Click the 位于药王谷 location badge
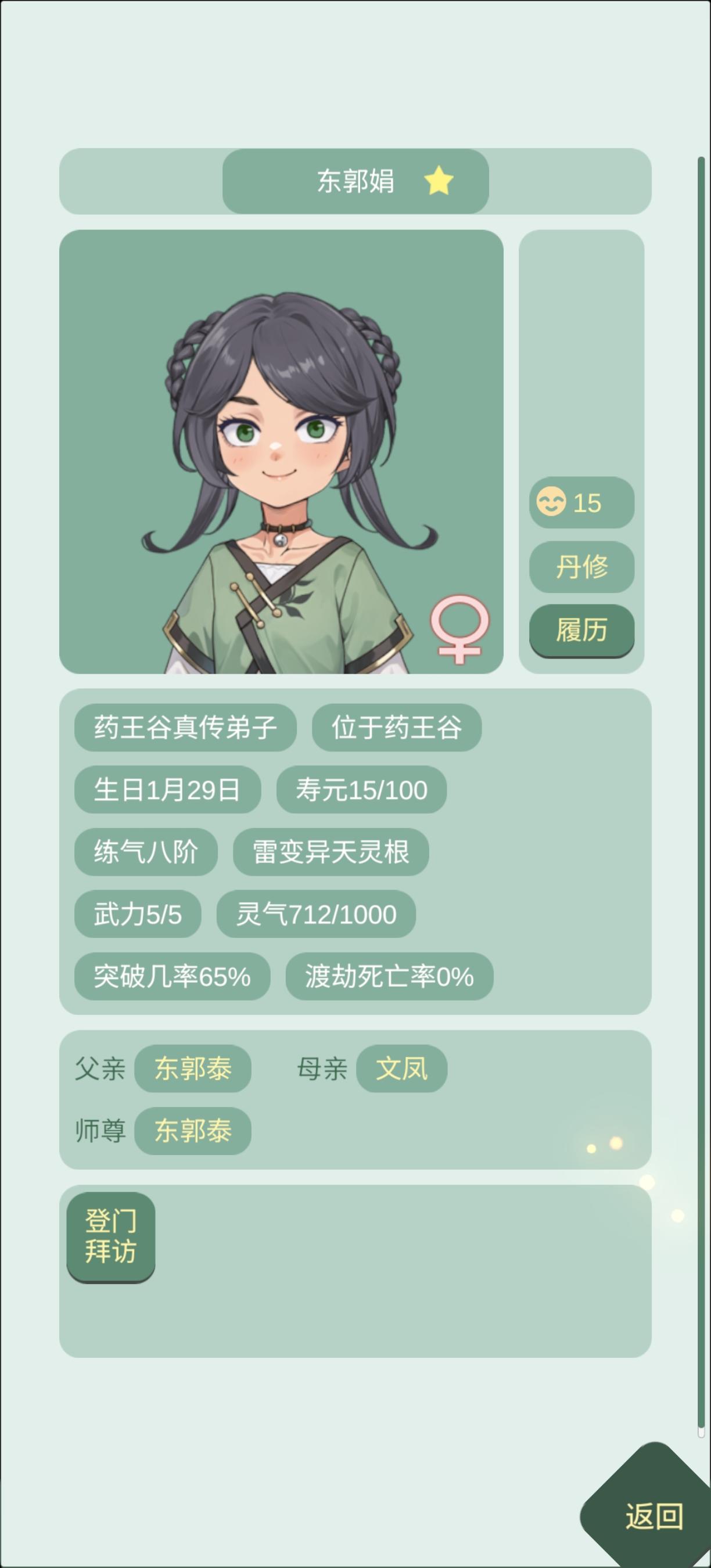This screenshot has height=1568, width=711. tap(396, 727)
